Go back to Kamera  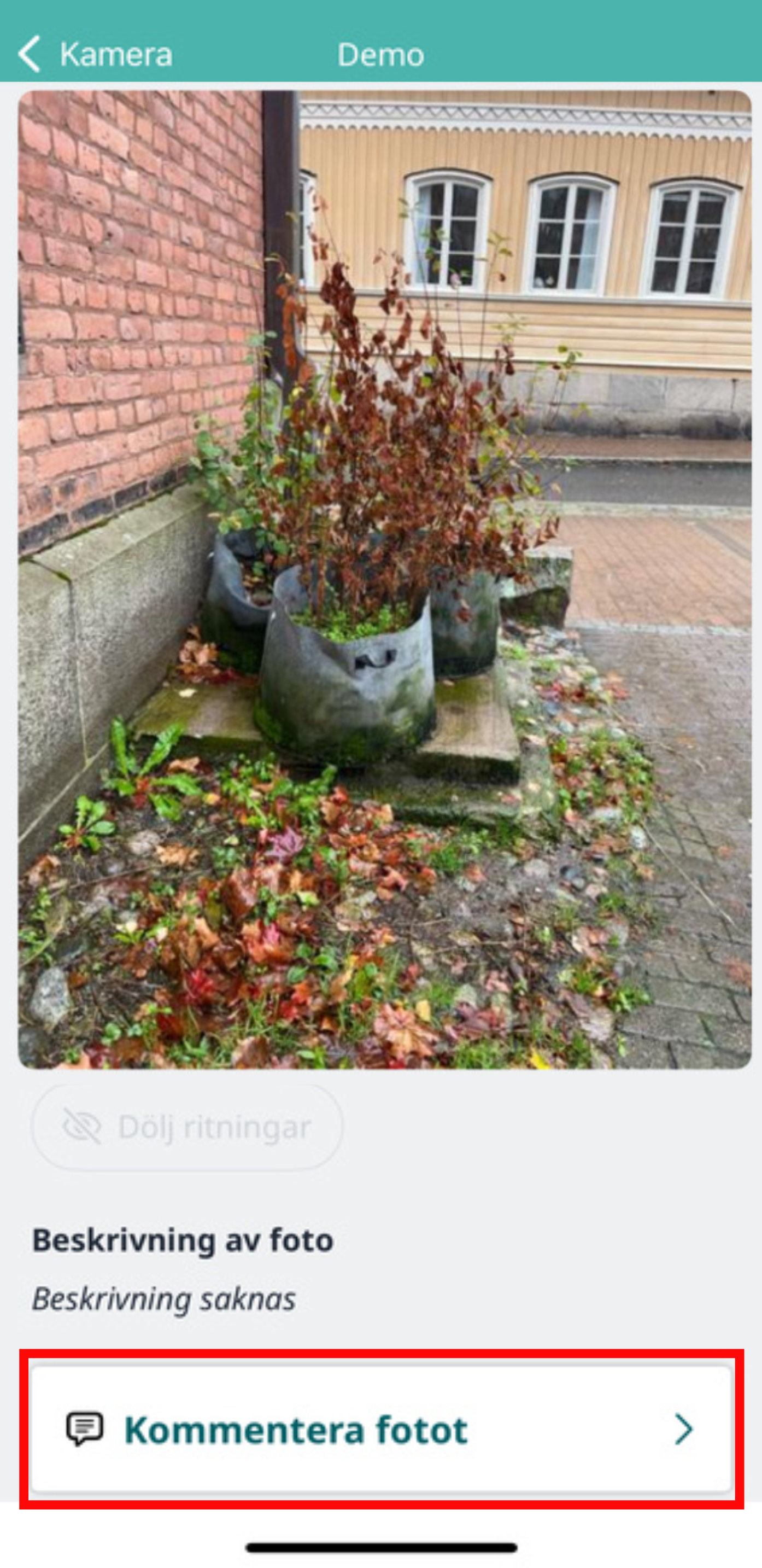click(x=94, y=55)
